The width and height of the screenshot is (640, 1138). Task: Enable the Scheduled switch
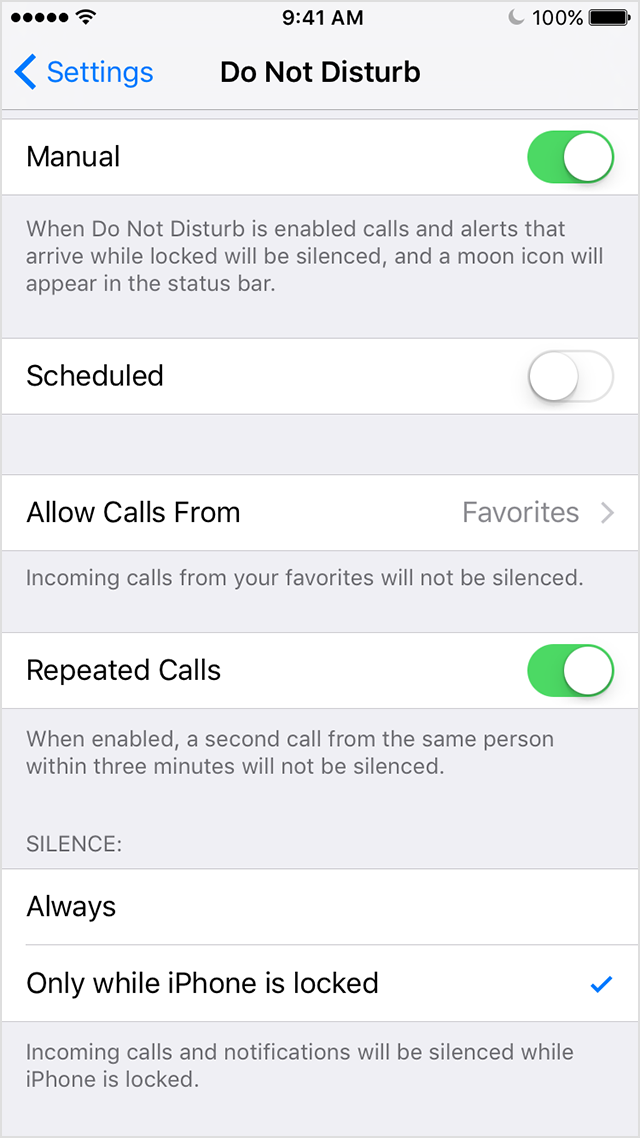click(x=570, y=376)
